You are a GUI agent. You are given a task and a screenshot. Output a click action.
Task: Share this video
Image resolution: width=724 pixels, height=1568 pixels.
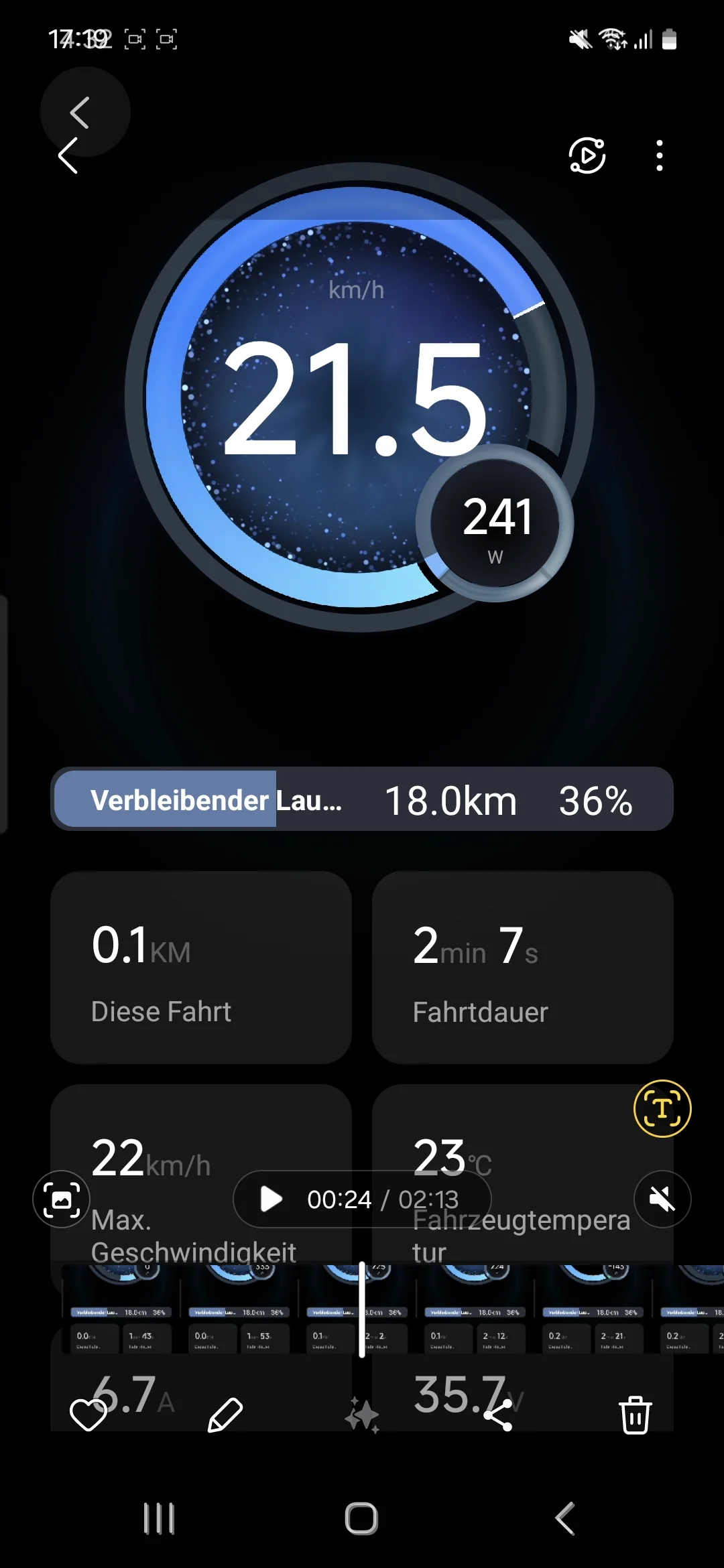click(x=499, y=1415)
